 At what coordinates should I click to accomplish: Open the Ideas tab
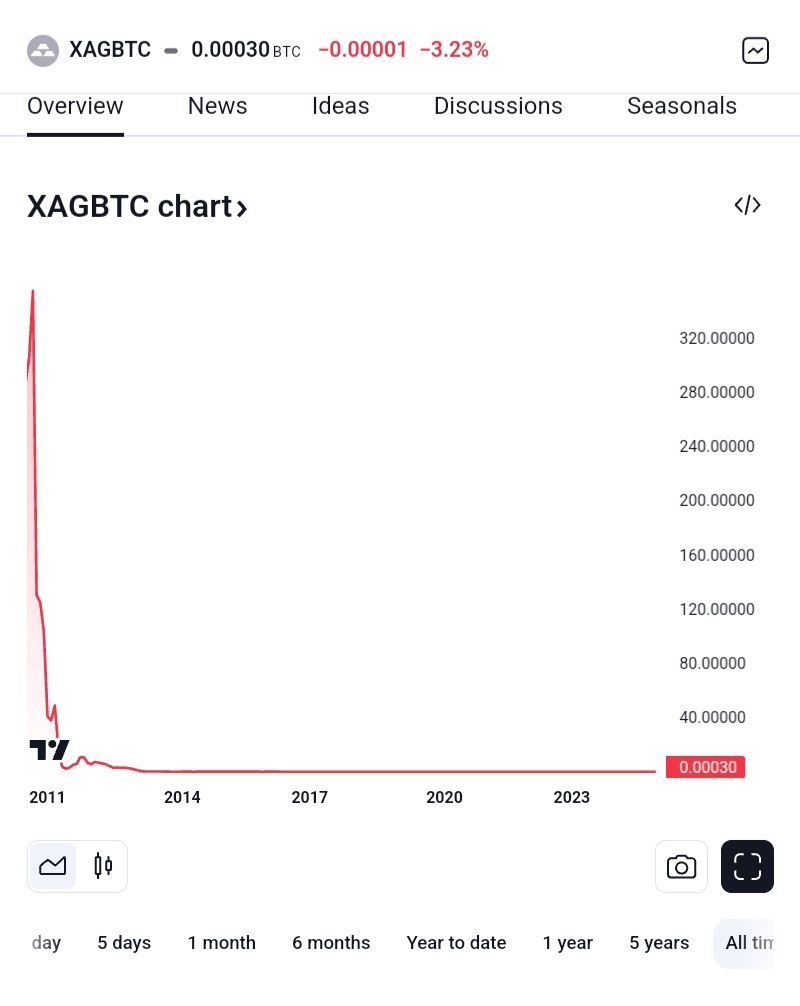(340, 106)
